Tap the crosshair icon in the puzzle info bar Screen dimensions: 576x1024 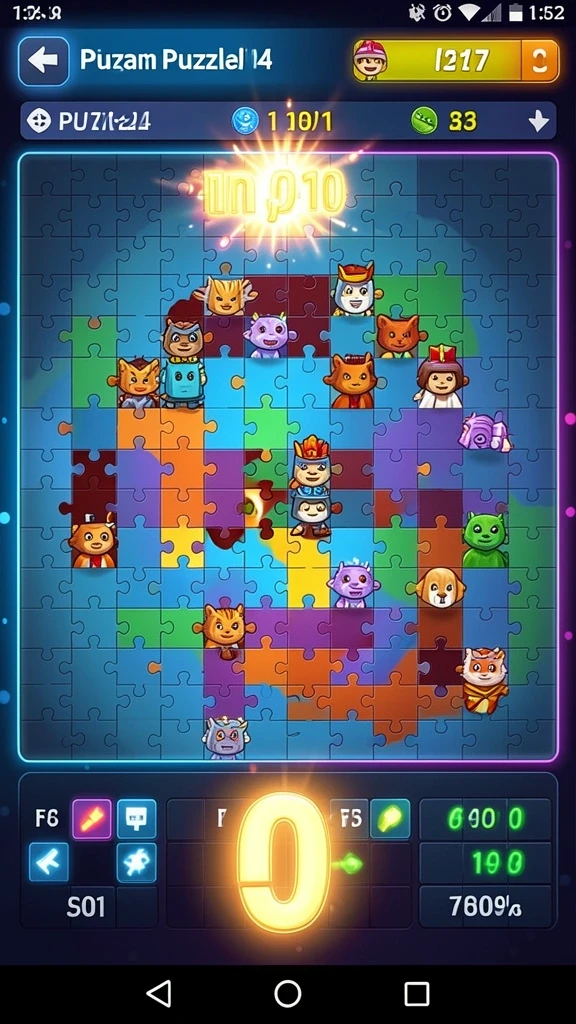tap(39, 121)
